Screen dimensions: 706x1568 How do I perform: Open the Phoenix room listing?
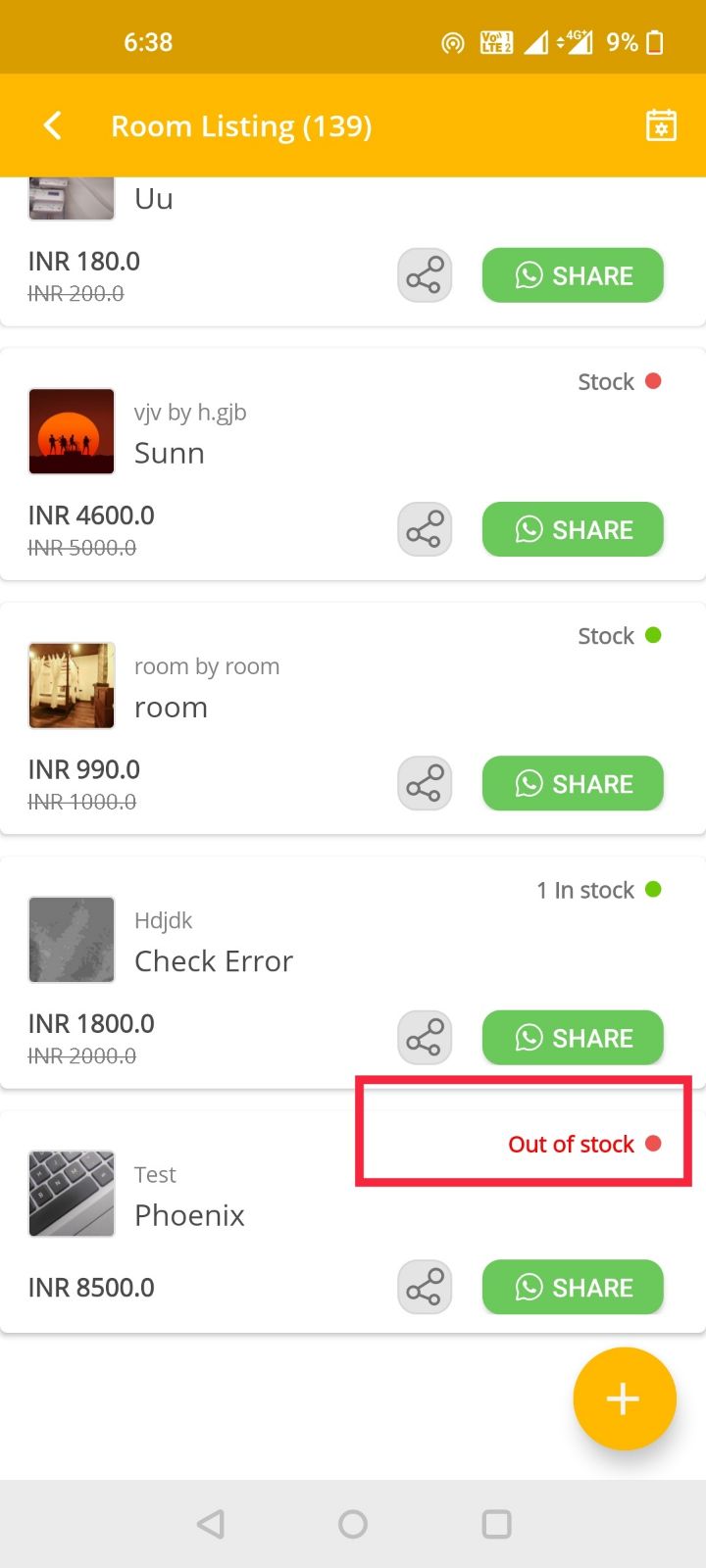pyautogui.click(x=189, y=1215)
